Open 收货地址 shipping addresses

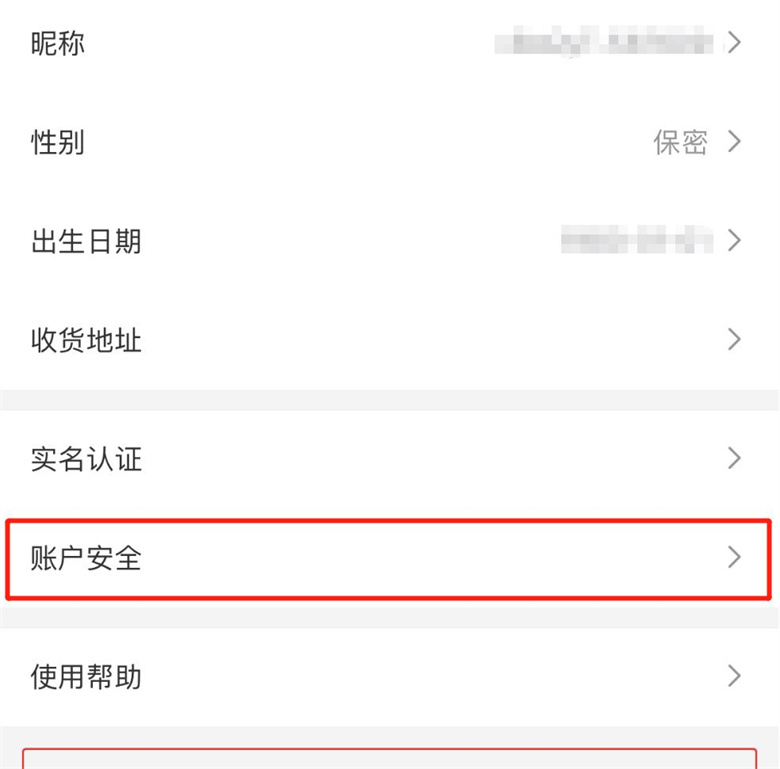[x=390, y=340]
